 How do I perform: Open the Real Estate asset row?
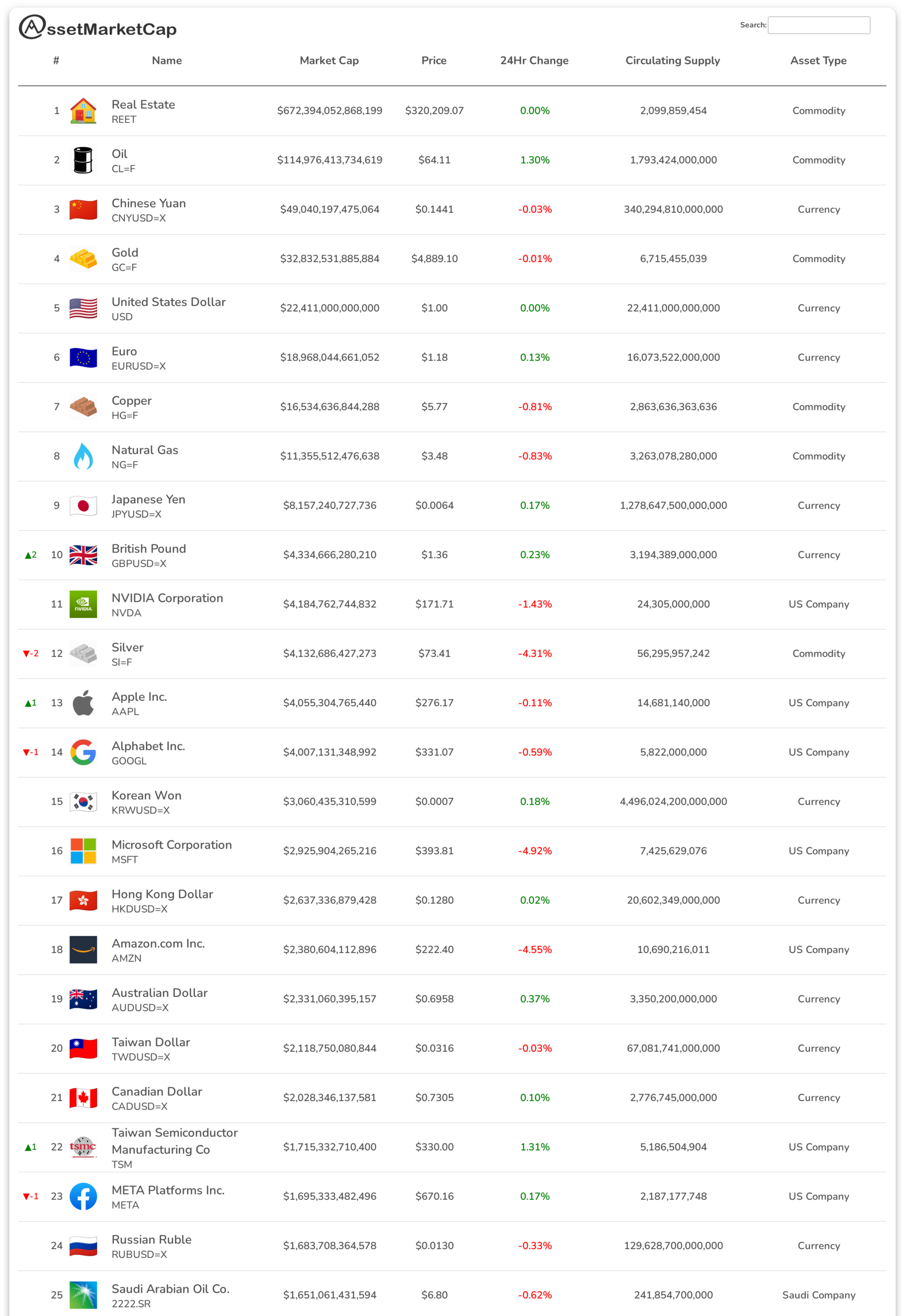point(143,105)
